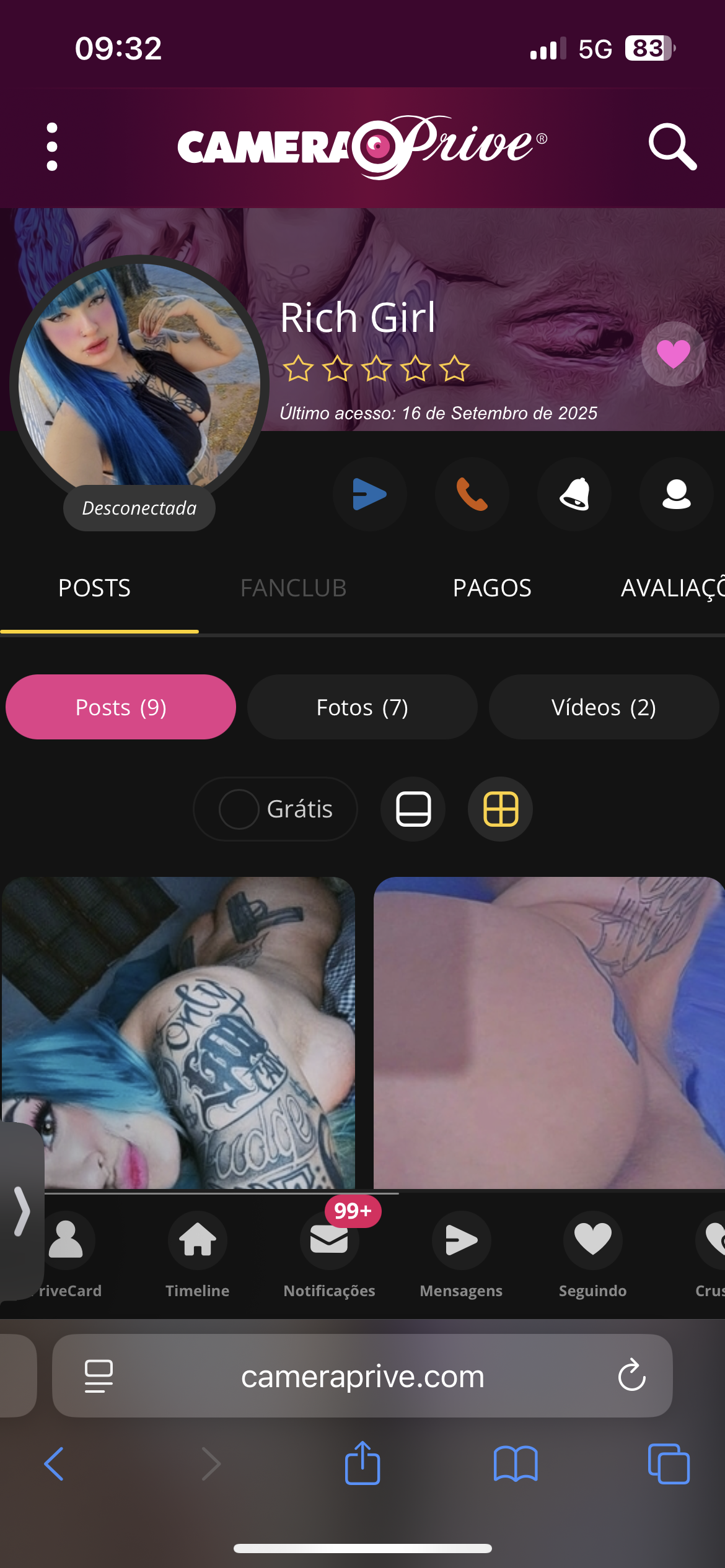The width and height of the screenshot is (725, 1568).
Task: Open the three-dot overflow menu
Action: [x=52, y=147]
